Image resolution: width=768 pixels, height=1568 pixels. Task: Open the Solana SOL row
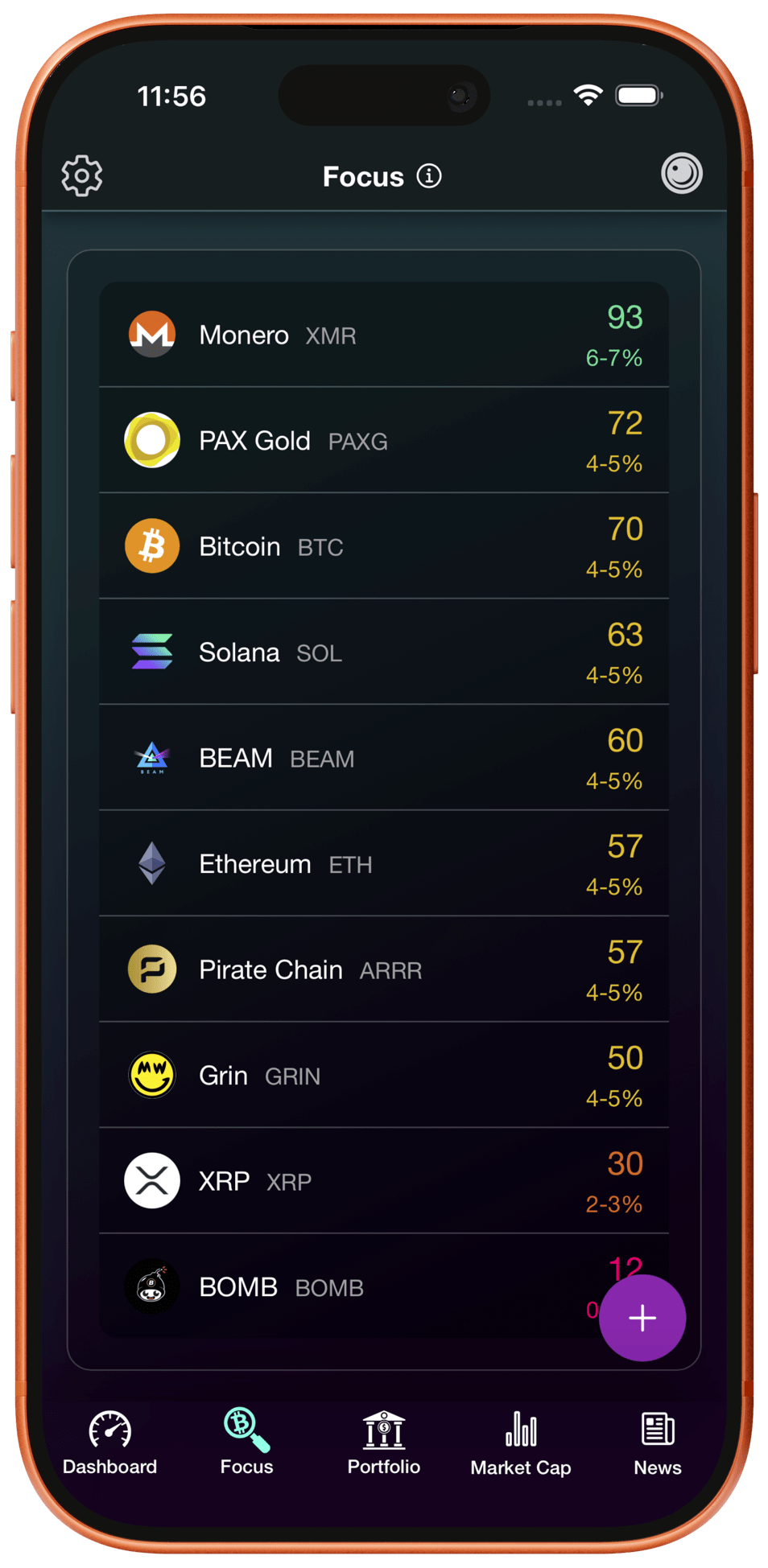(x=383, y=652)
